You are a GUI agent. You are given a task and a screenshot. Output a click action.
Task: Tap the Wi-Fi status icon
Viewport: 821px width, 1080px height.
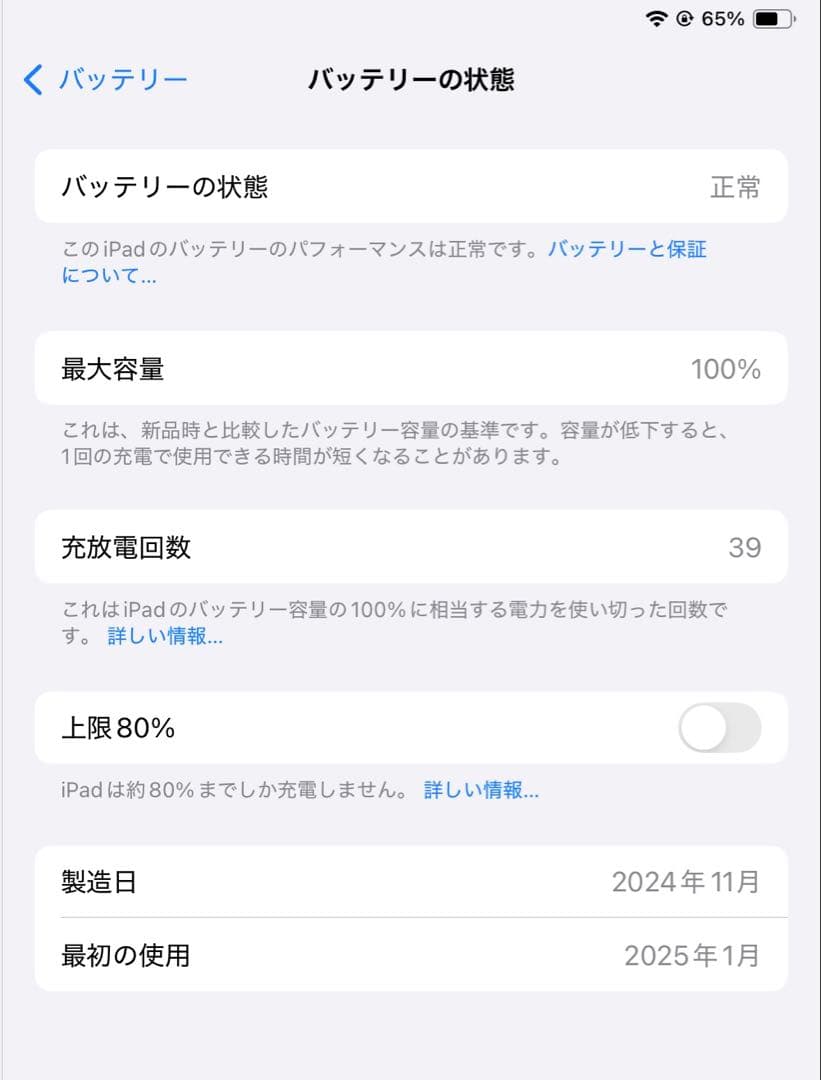[x=655, y=16]
